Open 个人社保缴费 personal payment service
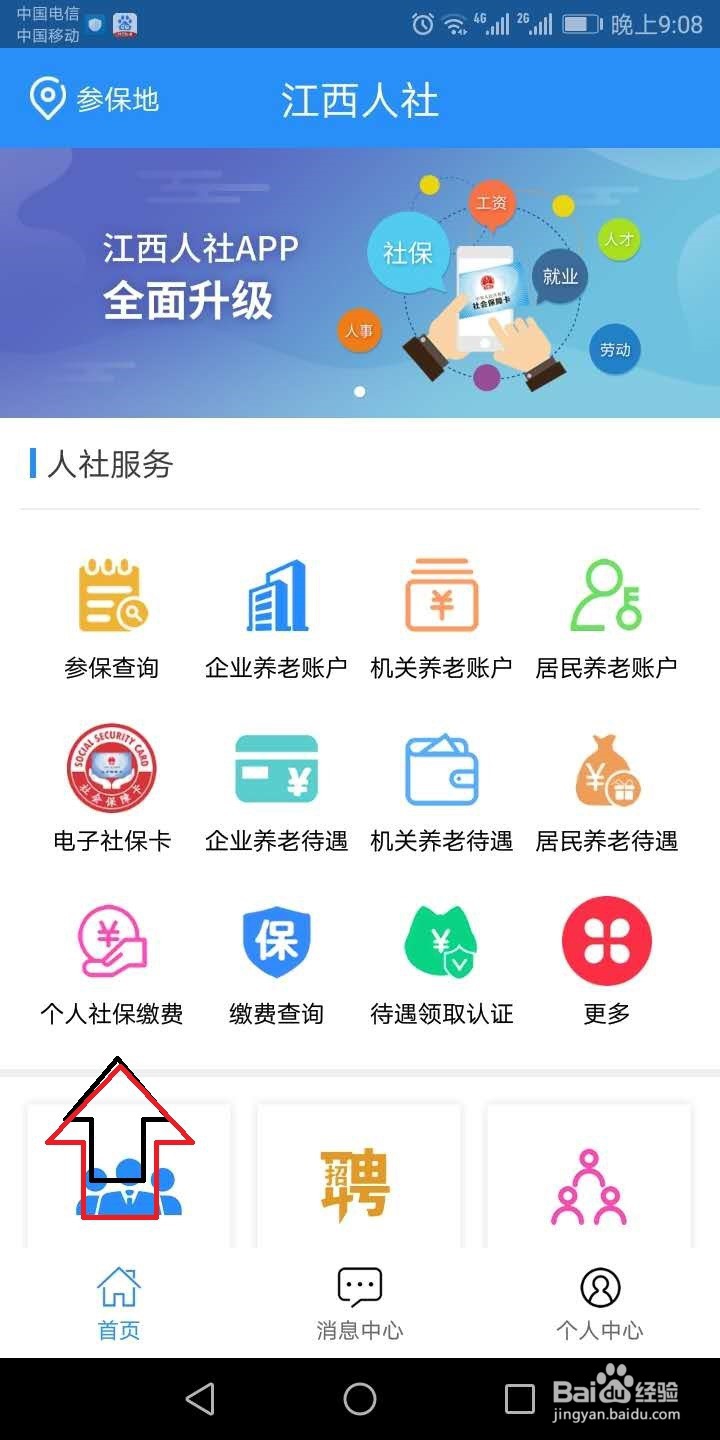This screenshot has width=720, height=1440. pyautogui.click(x=111, y=960)
